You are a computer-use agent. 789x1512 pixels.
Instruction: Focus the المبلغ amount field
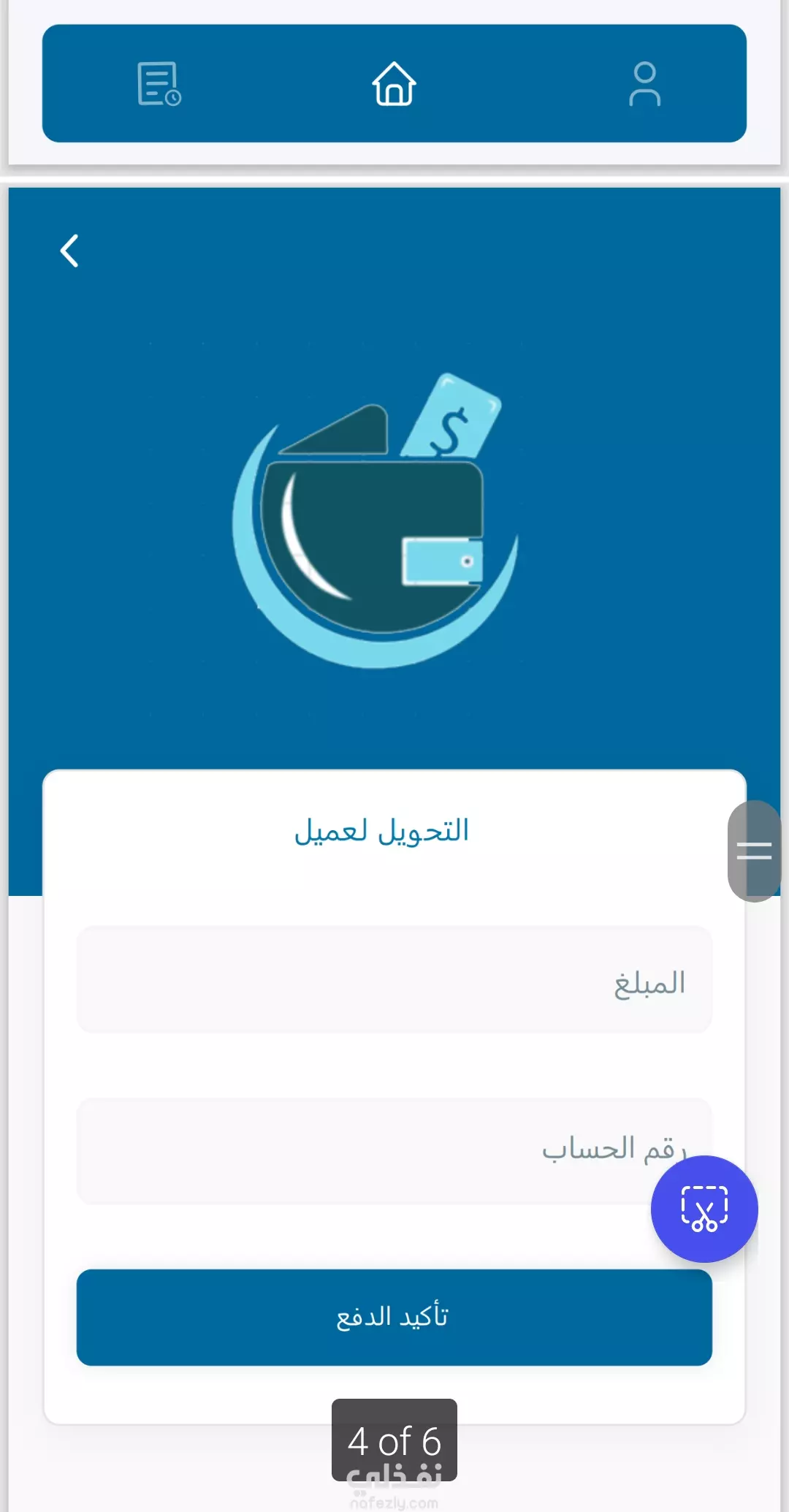click(x=394, y=980)
